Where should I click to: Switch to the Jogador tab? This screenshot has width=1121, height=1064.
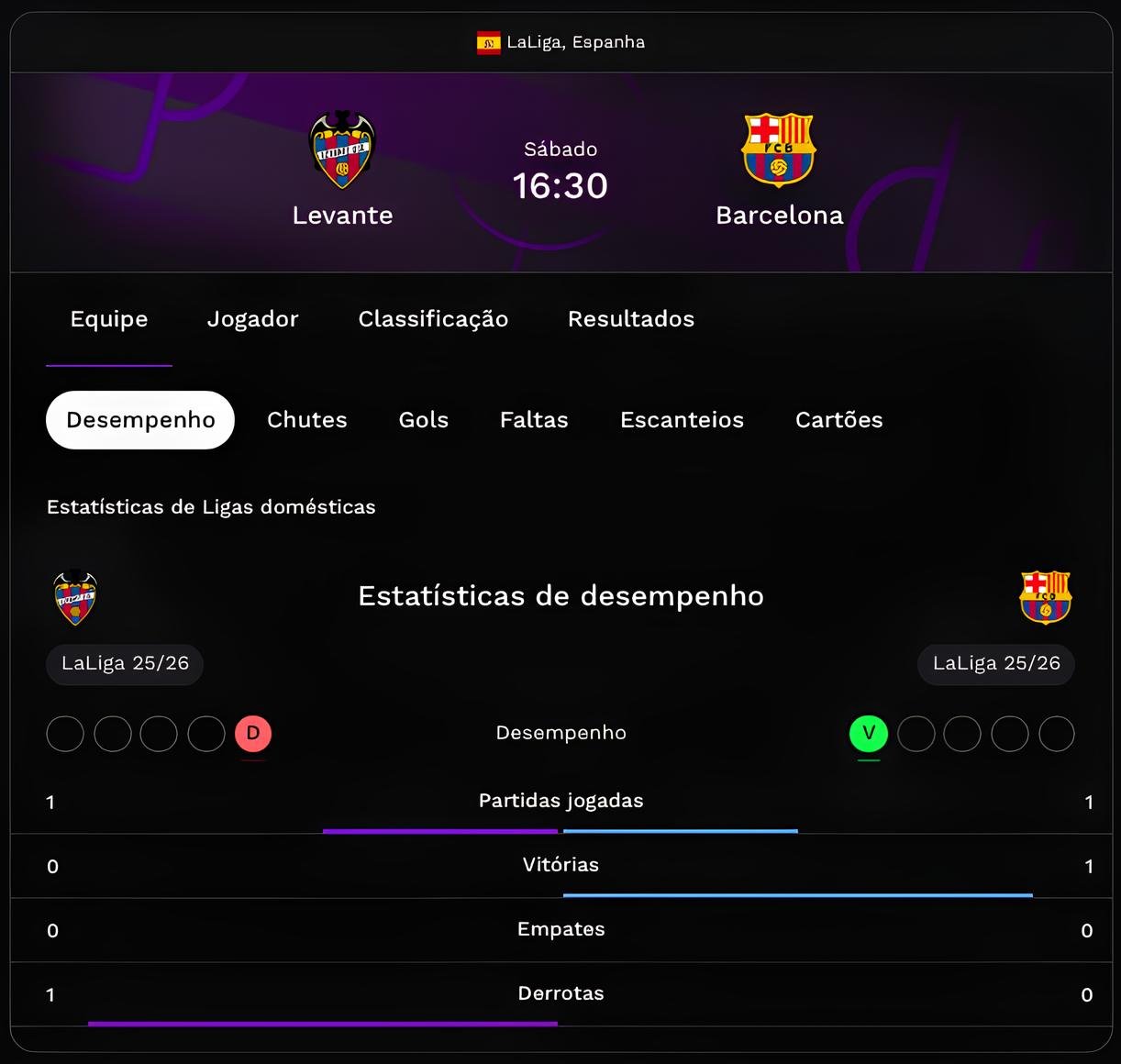(x=252, y=319)
